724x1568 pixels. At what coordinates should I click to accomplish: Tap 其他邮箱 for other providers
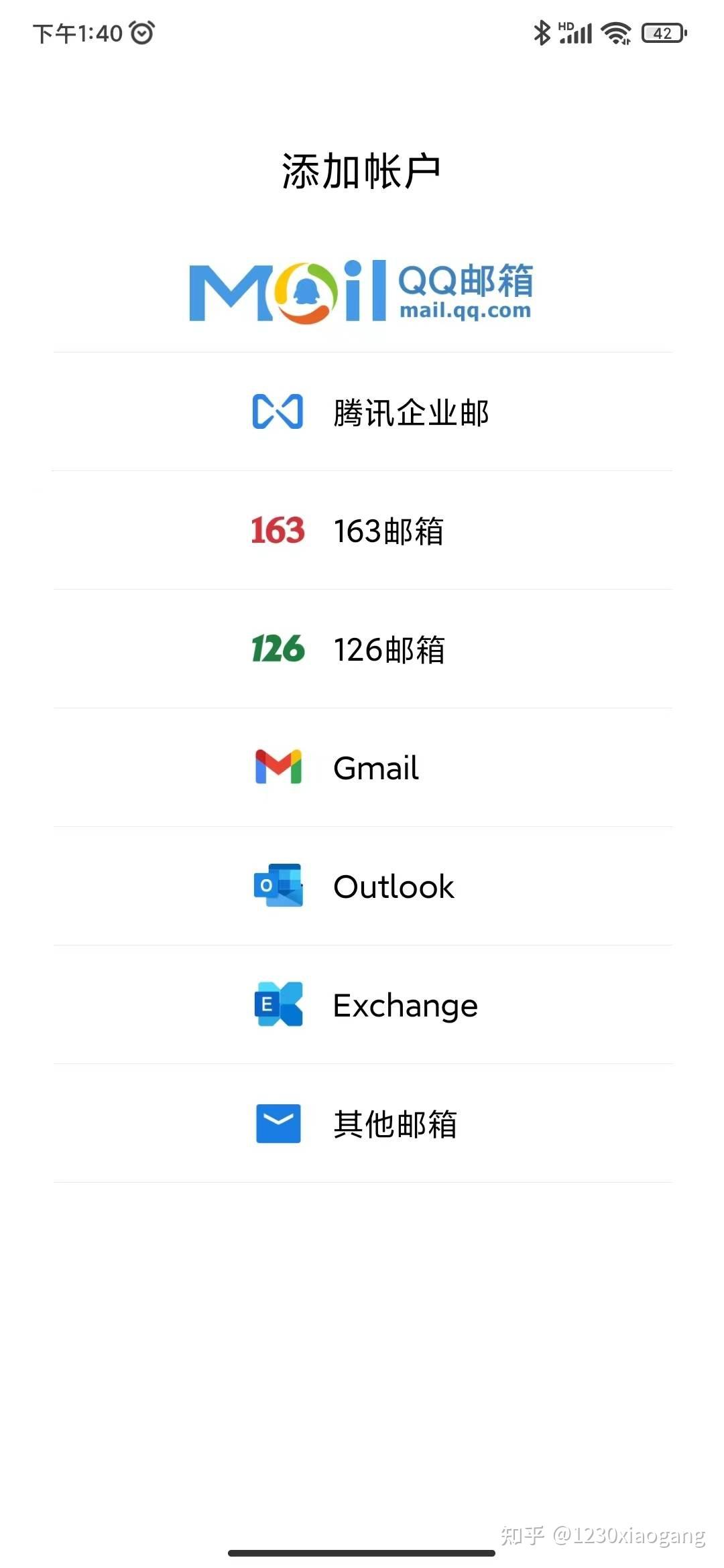pyautogui.click(x=357, y=1124)
